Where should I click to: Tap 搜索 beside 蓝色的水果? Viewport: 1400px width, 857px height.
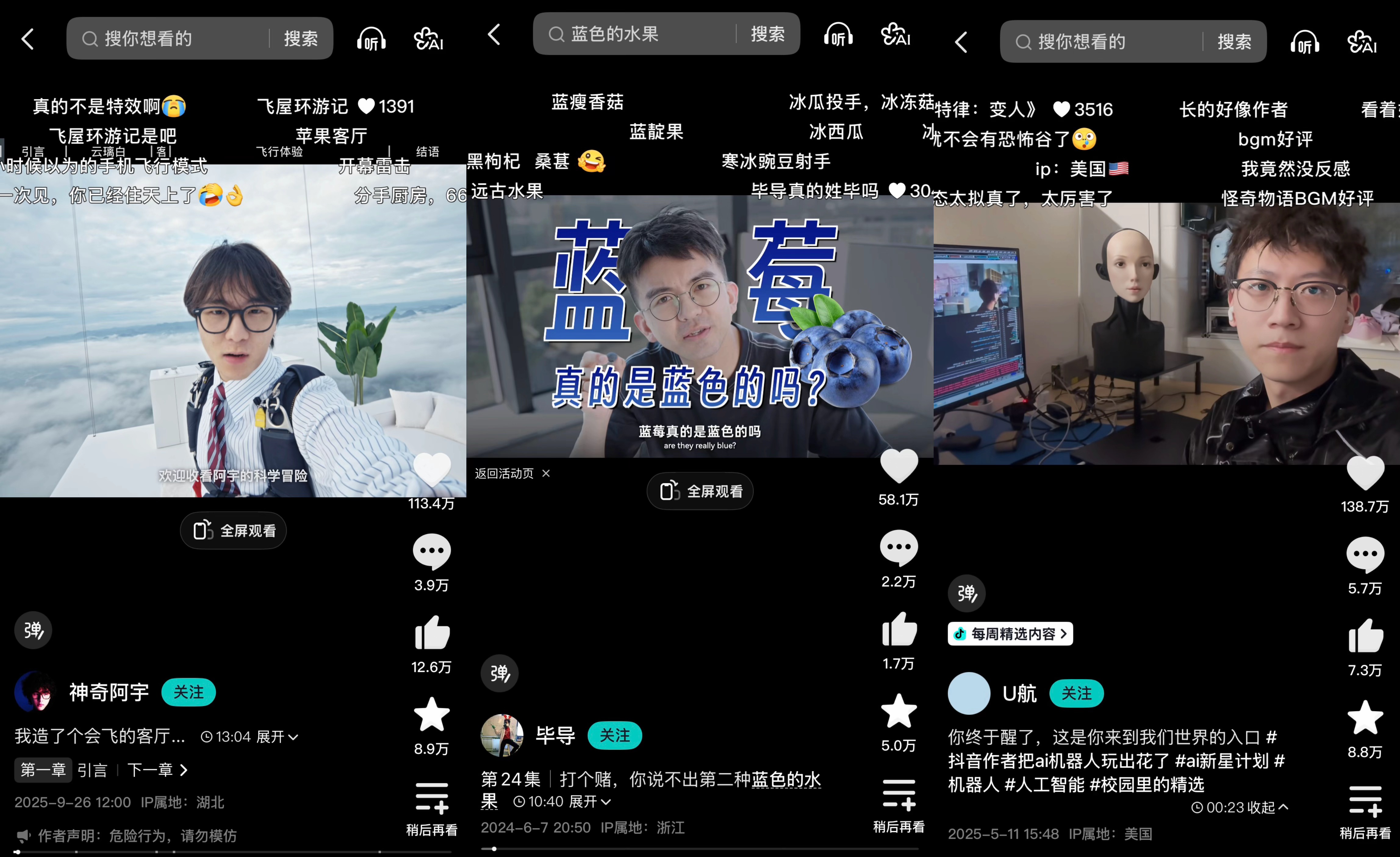click(x=768, y=34)
